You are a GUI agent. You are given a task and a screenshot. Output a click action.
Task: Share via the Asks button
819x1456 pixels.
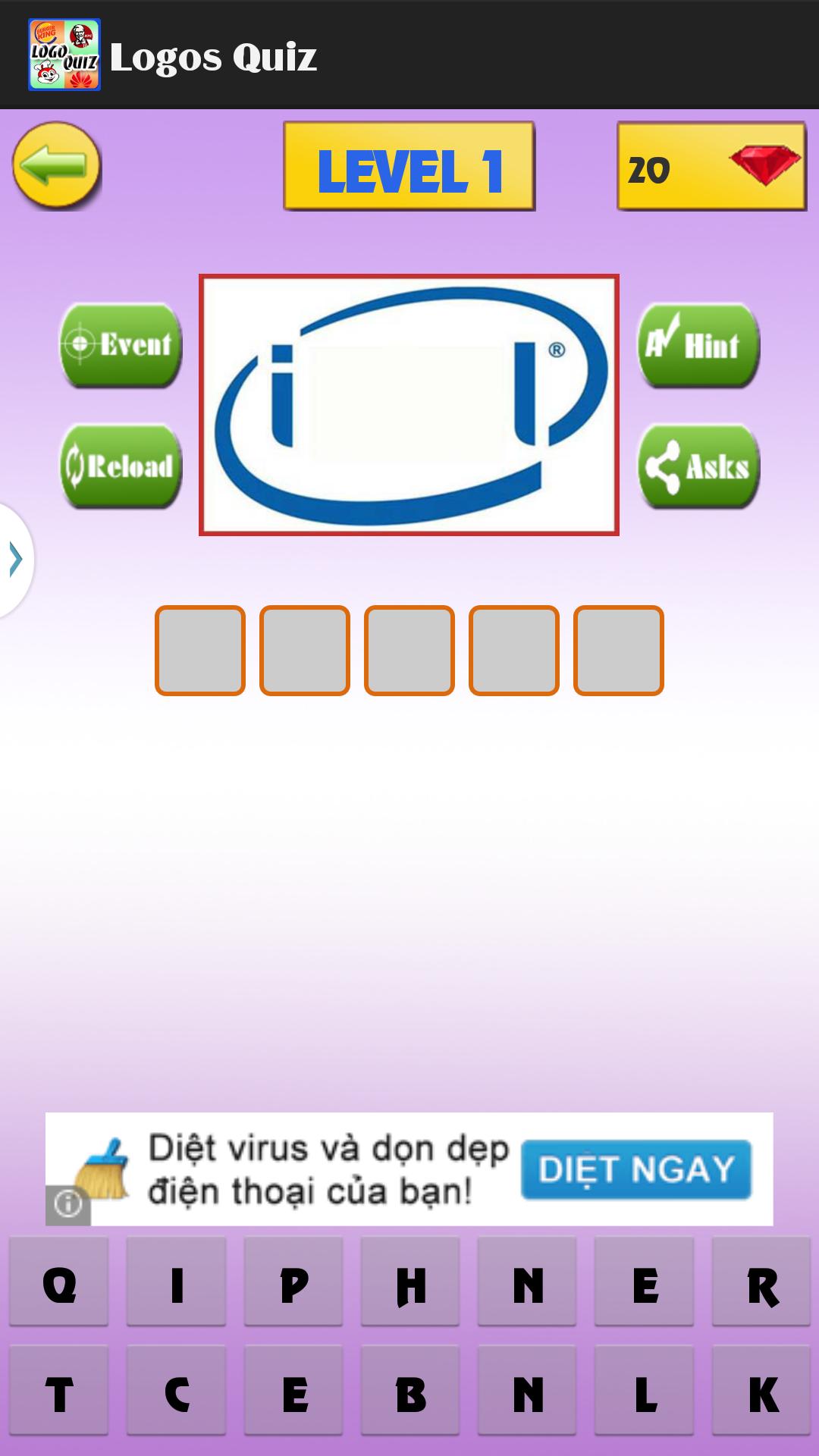coord(698,466)
